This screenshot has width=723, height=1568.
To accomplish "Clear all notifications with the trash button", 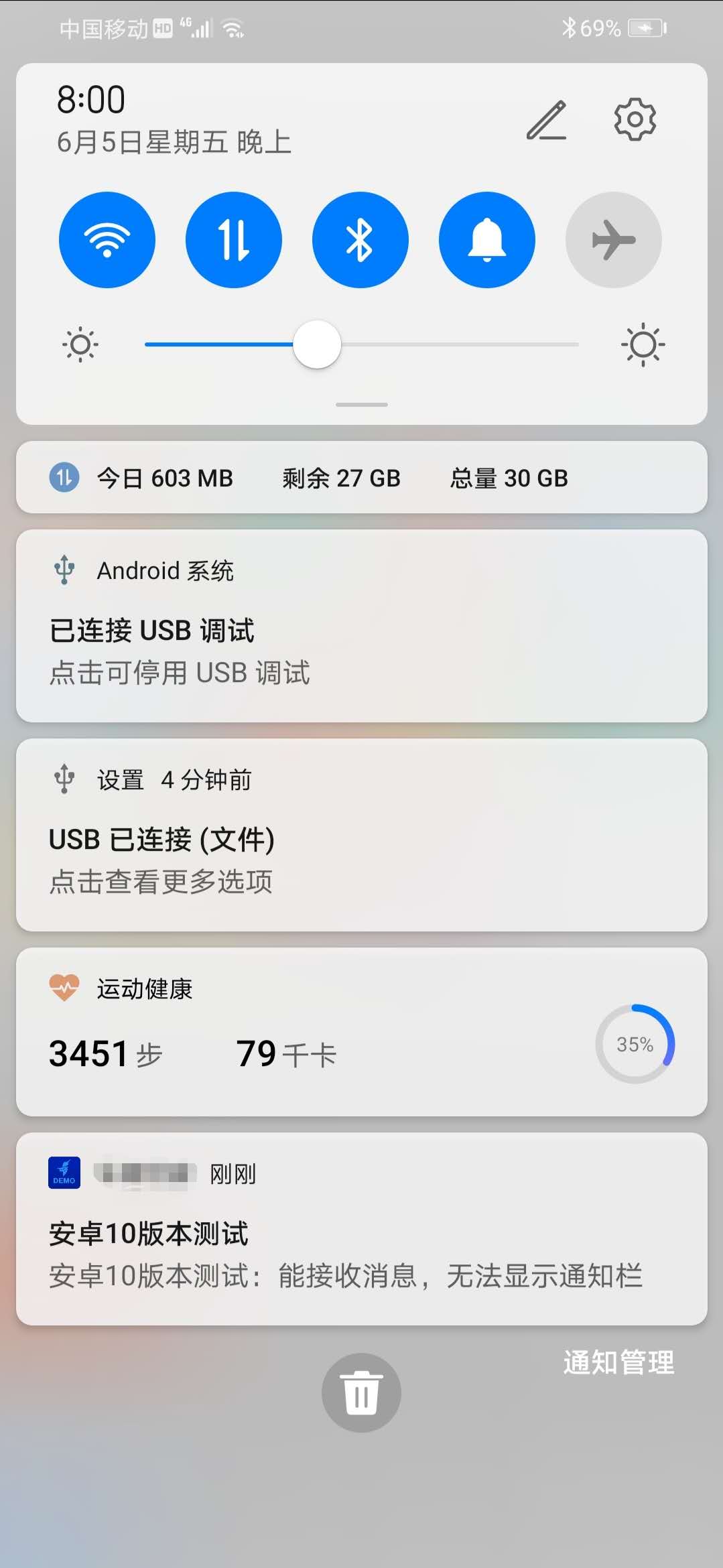I will pos(361,1393).
